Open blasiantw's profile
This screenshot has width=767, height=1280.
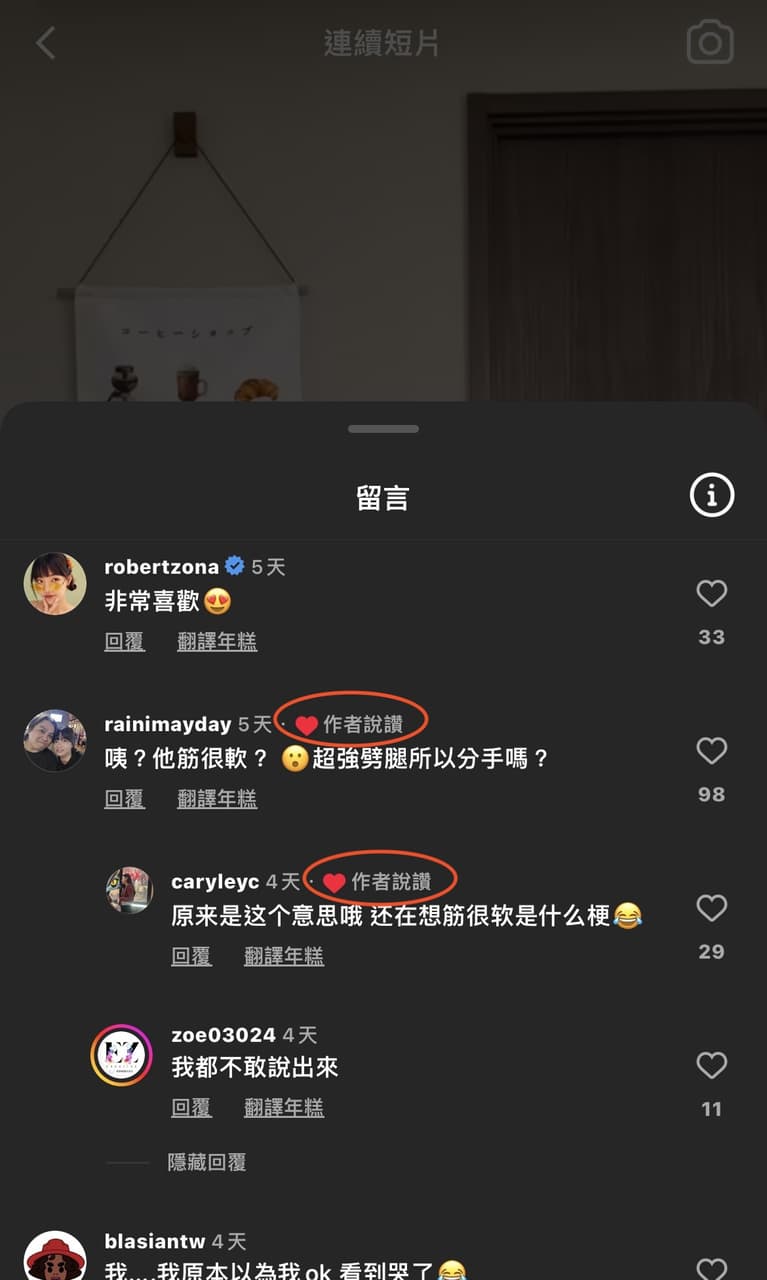pyautogui.click(x=55, y=1259)
